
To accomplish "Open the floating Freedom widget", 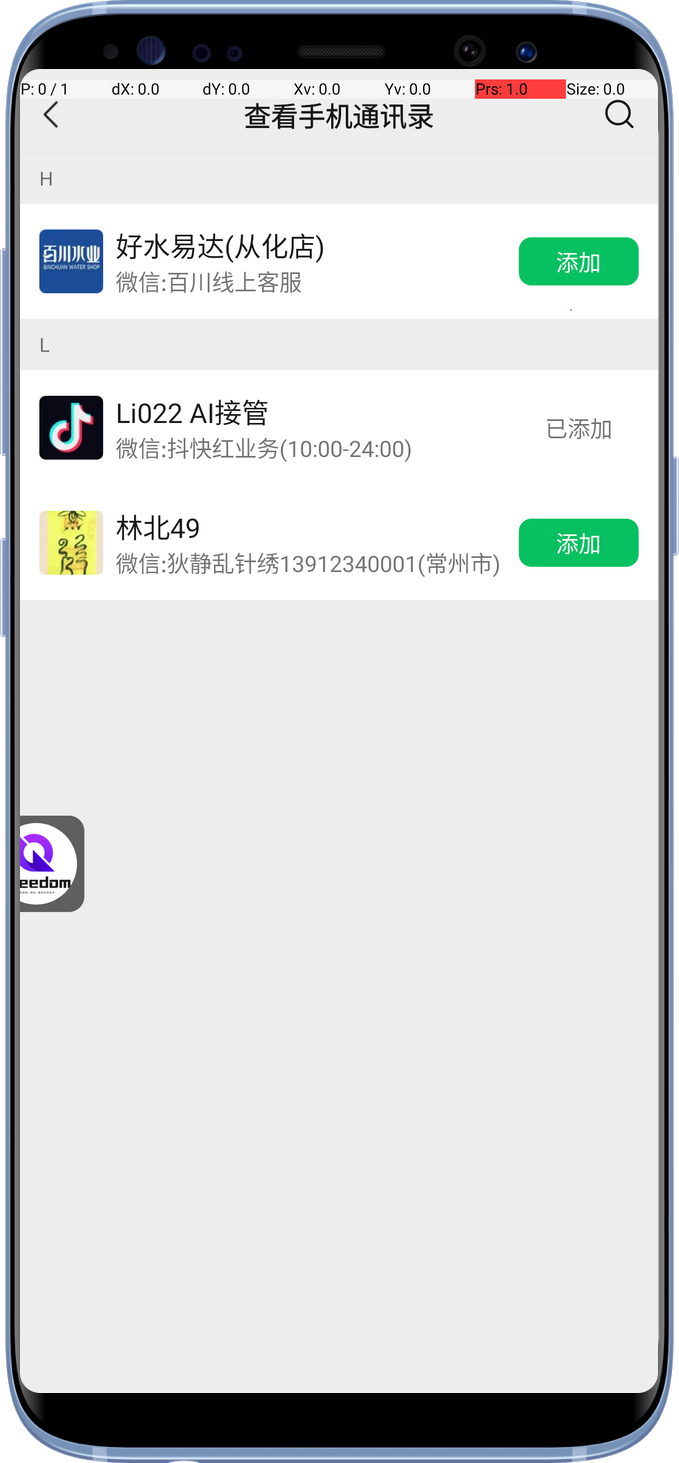I will click(x=50, y=863).
